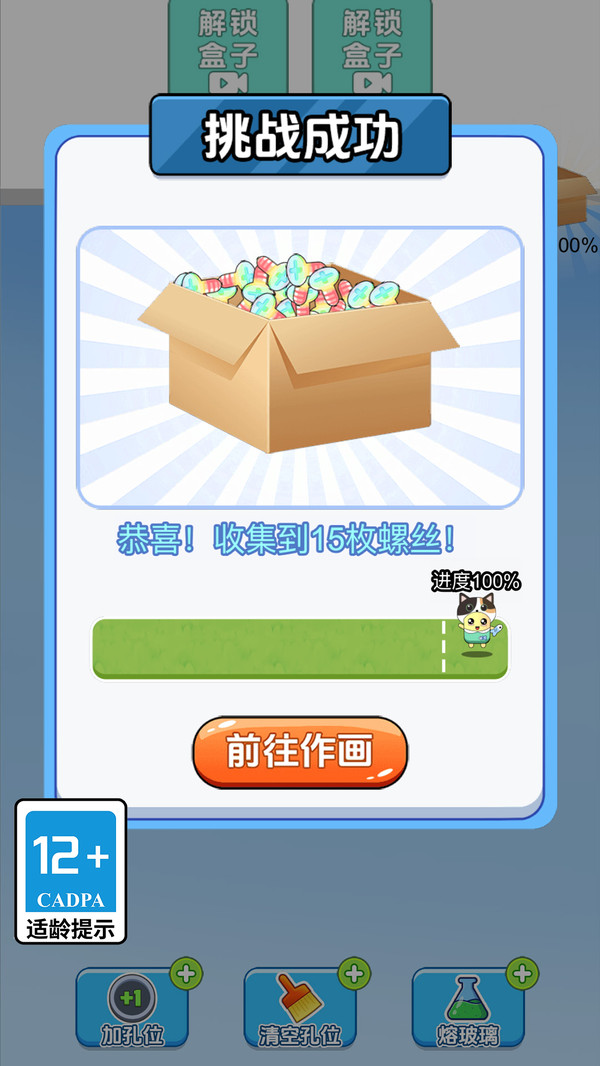The width and height of the screenshot is (600, 1066).
Task: Tap the 前往作画 button
Action: click(x=300, y=752)
